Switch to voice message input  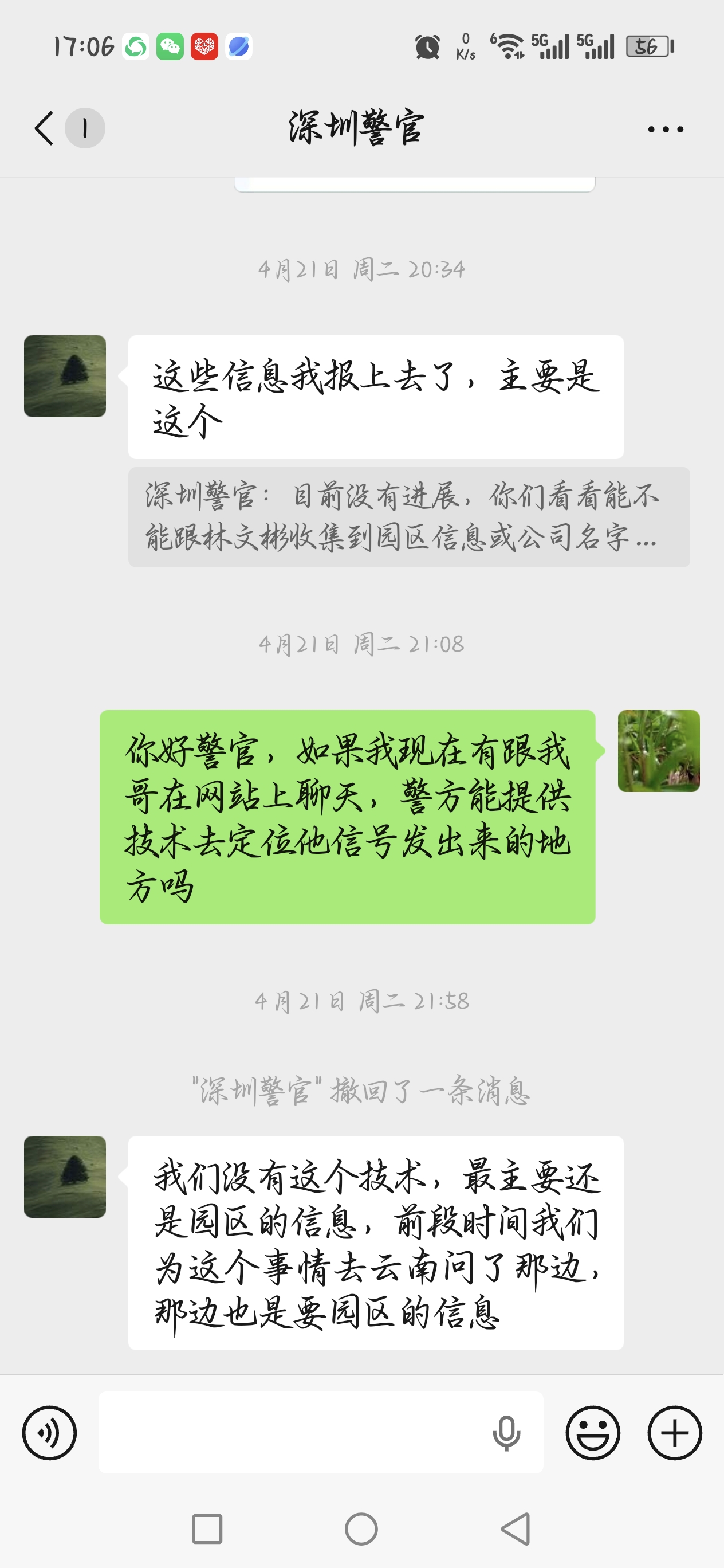click(49, 1432)
